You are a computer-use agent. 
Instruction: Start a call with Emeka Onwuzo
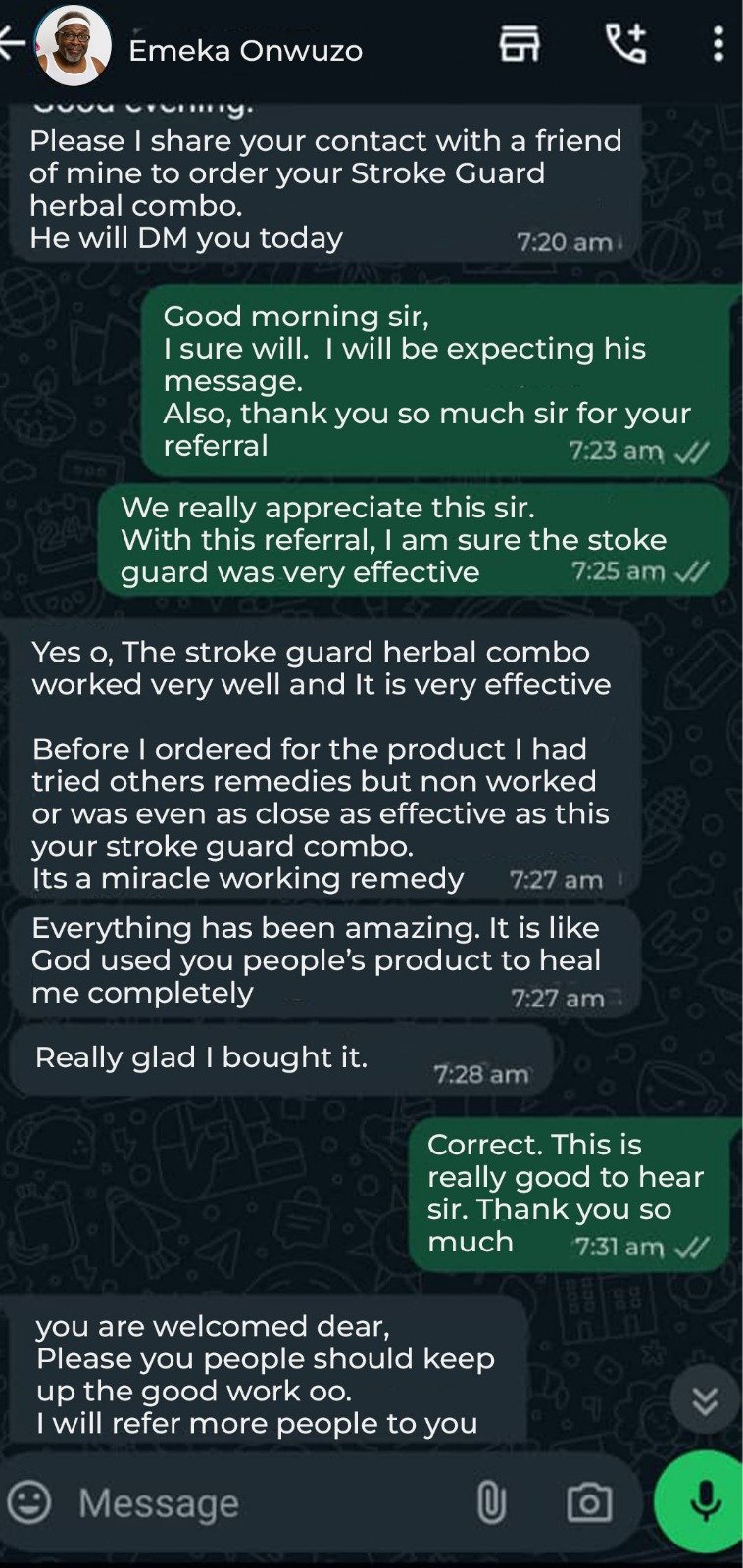625,44
